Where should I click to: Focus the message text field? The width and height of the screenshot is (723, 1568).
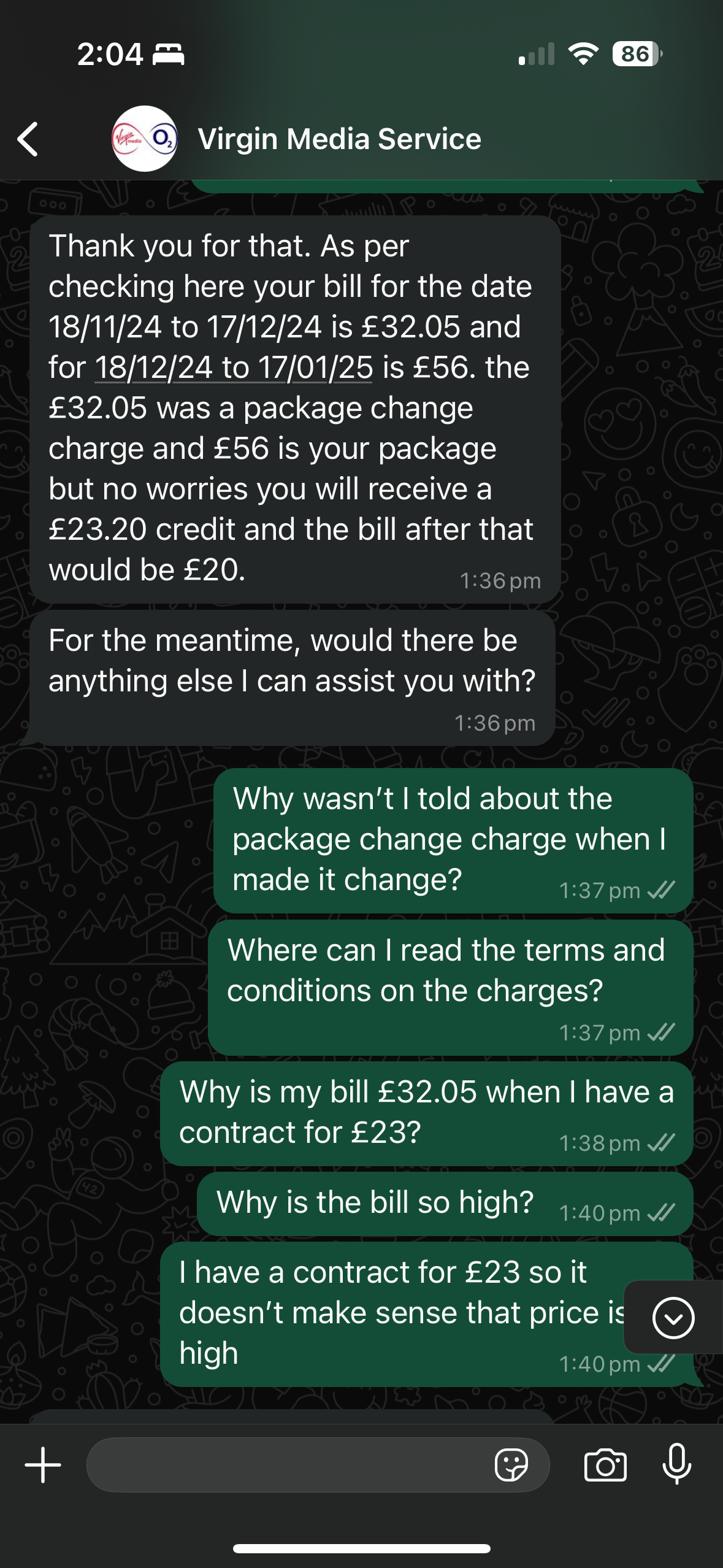[x=288, y=1465]
